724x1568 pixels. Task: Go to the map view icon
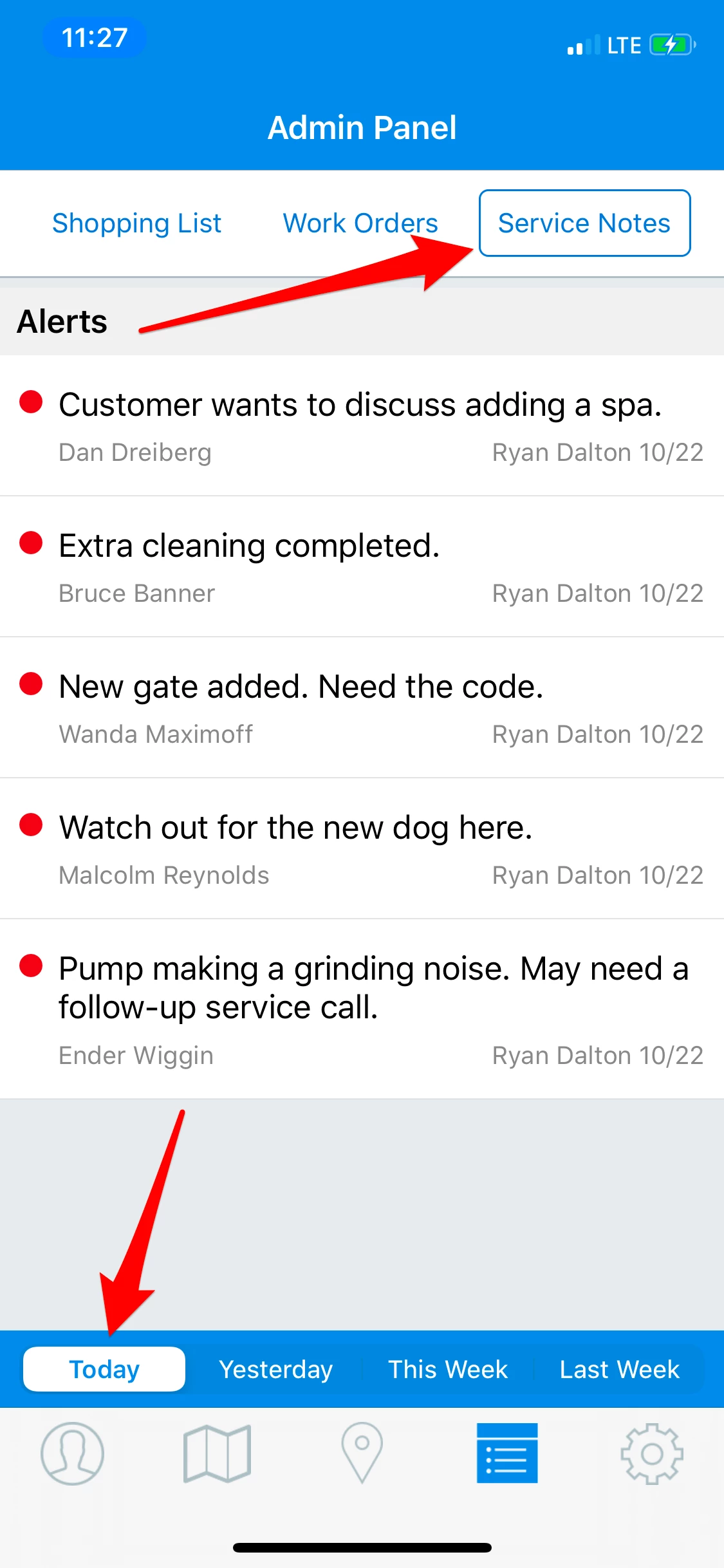tap(217, 1453)
